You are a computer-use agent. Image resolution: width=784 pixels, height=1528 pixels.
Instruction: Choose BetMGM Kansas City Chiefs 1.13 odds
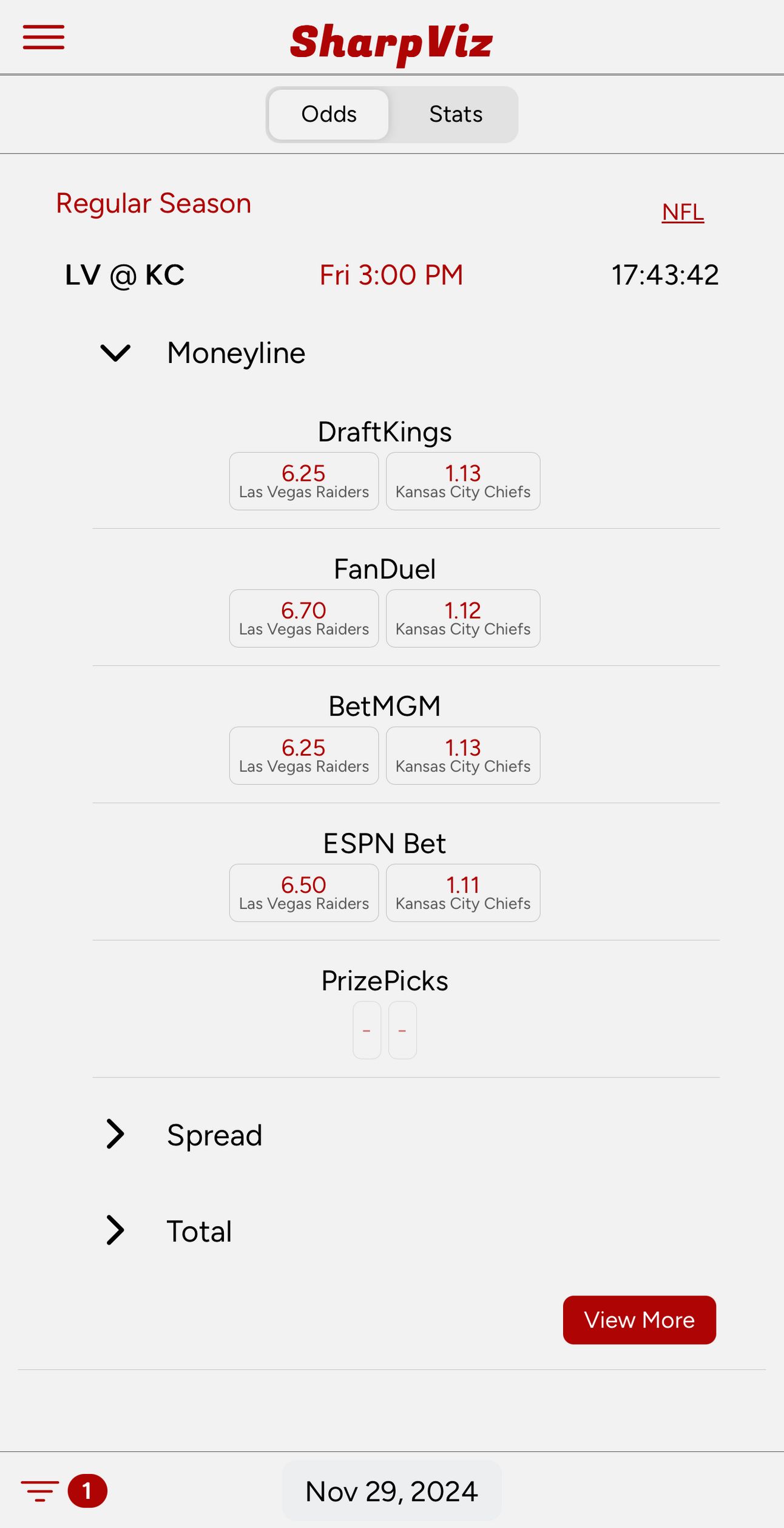coord(462,755)
